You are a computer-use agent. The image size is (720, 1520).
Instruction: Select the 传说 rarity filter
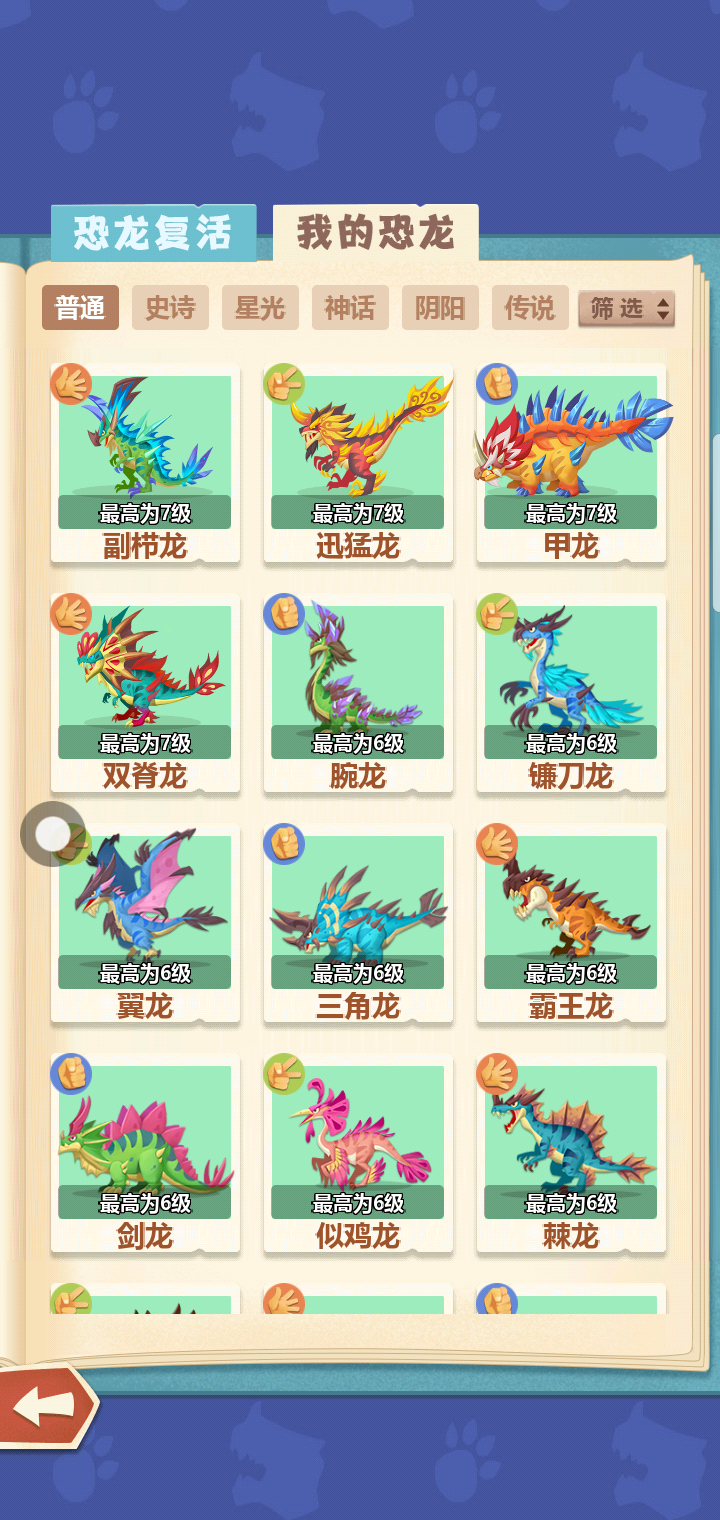tap(530, 308)
